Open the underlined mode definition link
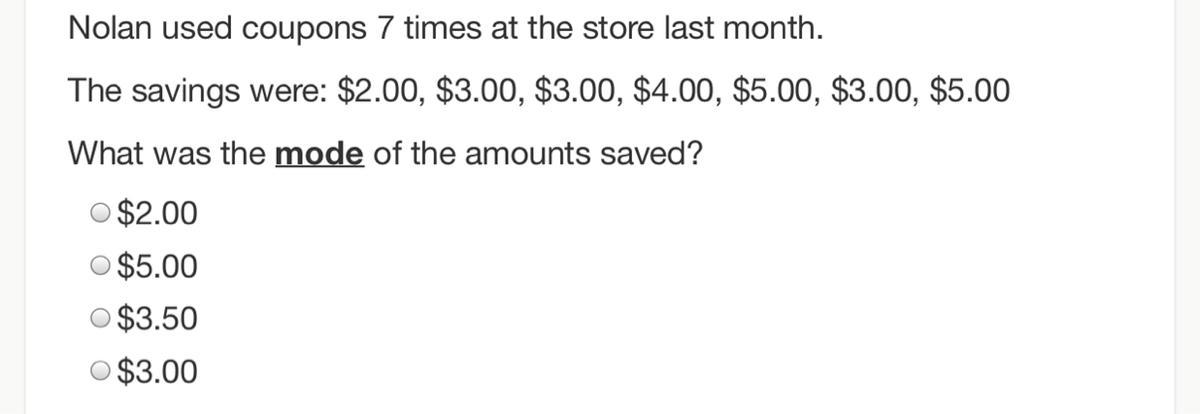 click(x=319, y=155)
